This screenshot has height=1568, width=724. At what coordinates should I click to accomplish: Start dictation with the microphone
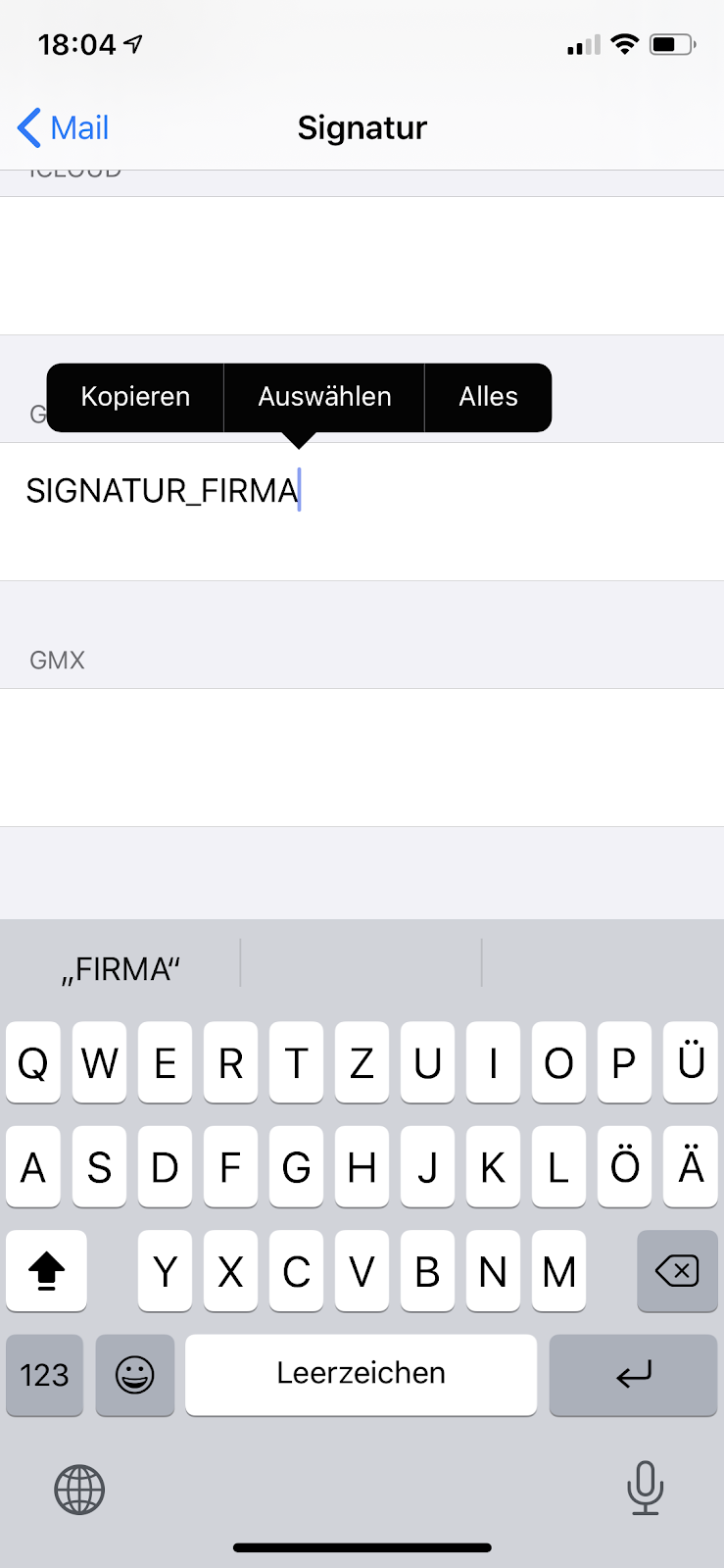tap(645, 1488)
